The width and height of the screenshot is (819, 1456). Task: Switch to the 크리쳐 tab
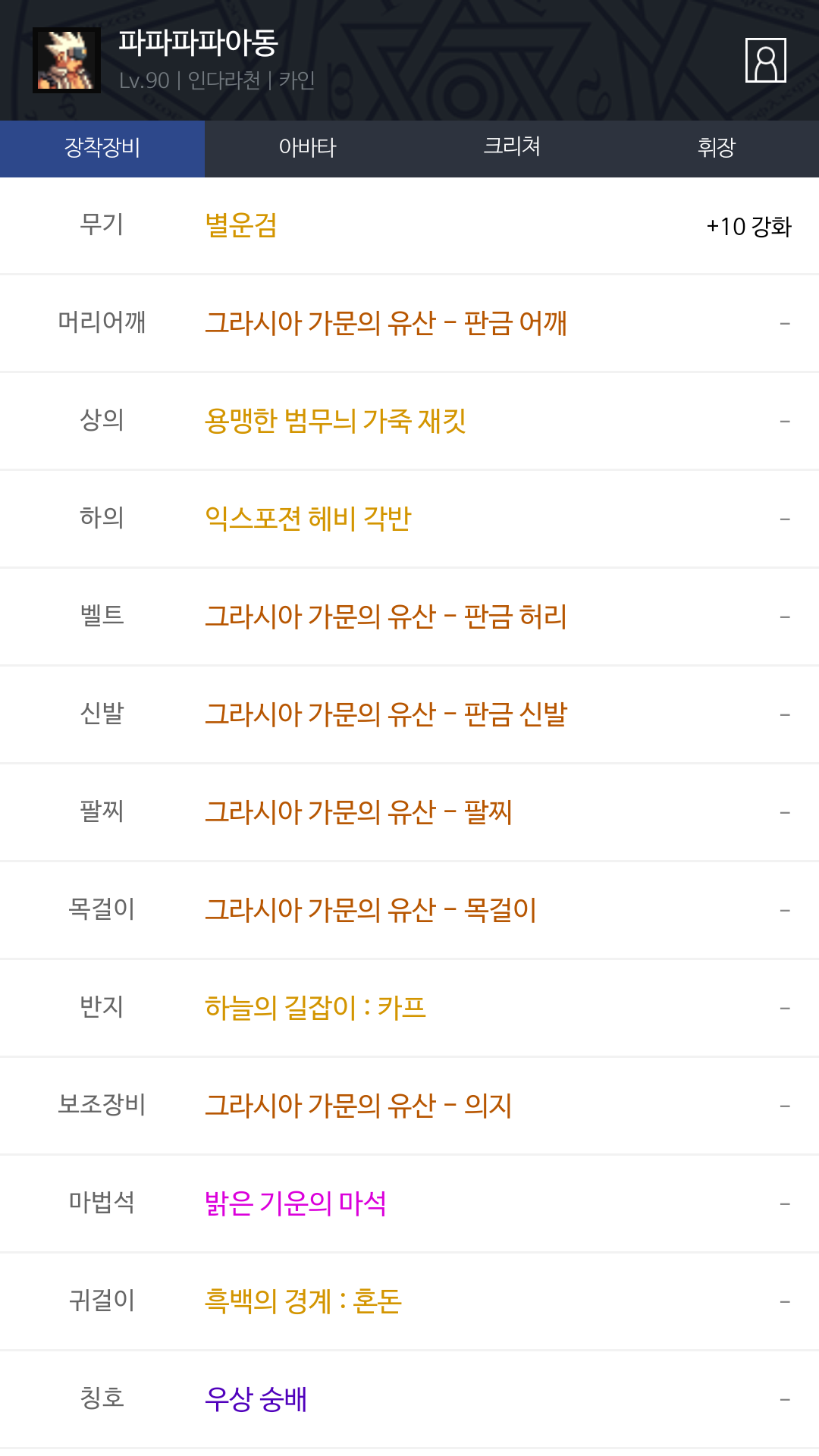[512, 148]
